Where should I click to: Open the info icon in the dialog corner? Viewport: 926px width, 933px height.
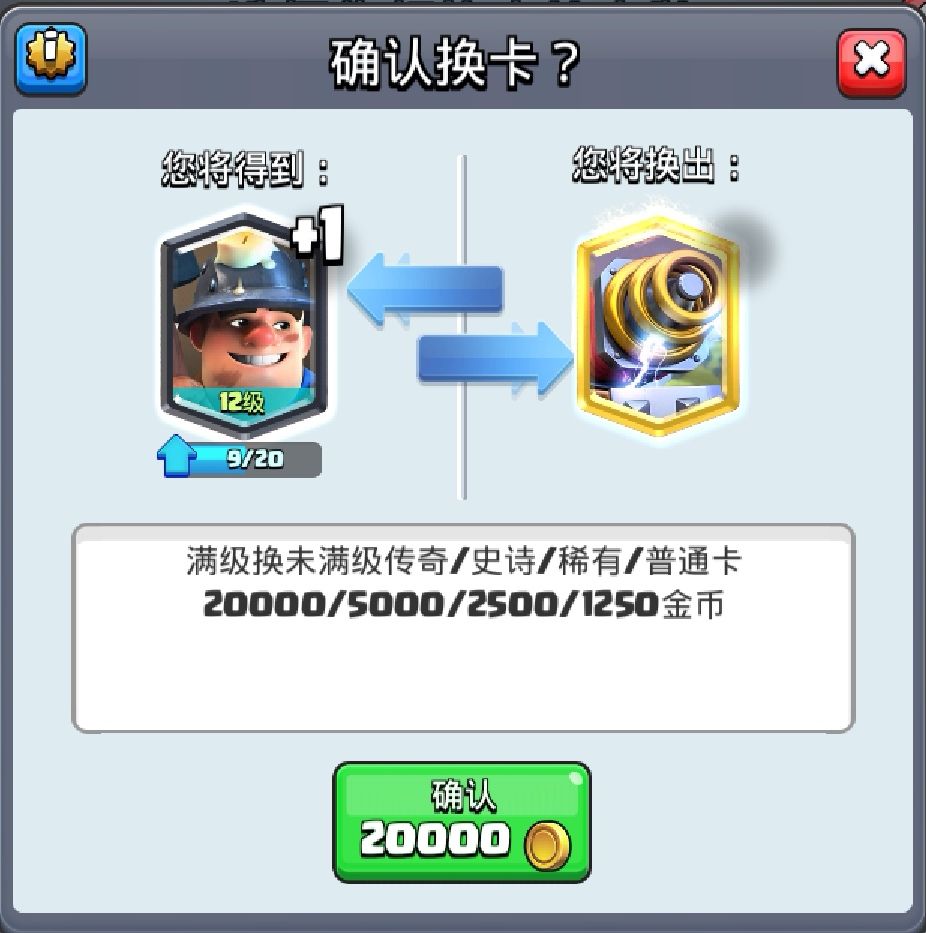(50, 60)
